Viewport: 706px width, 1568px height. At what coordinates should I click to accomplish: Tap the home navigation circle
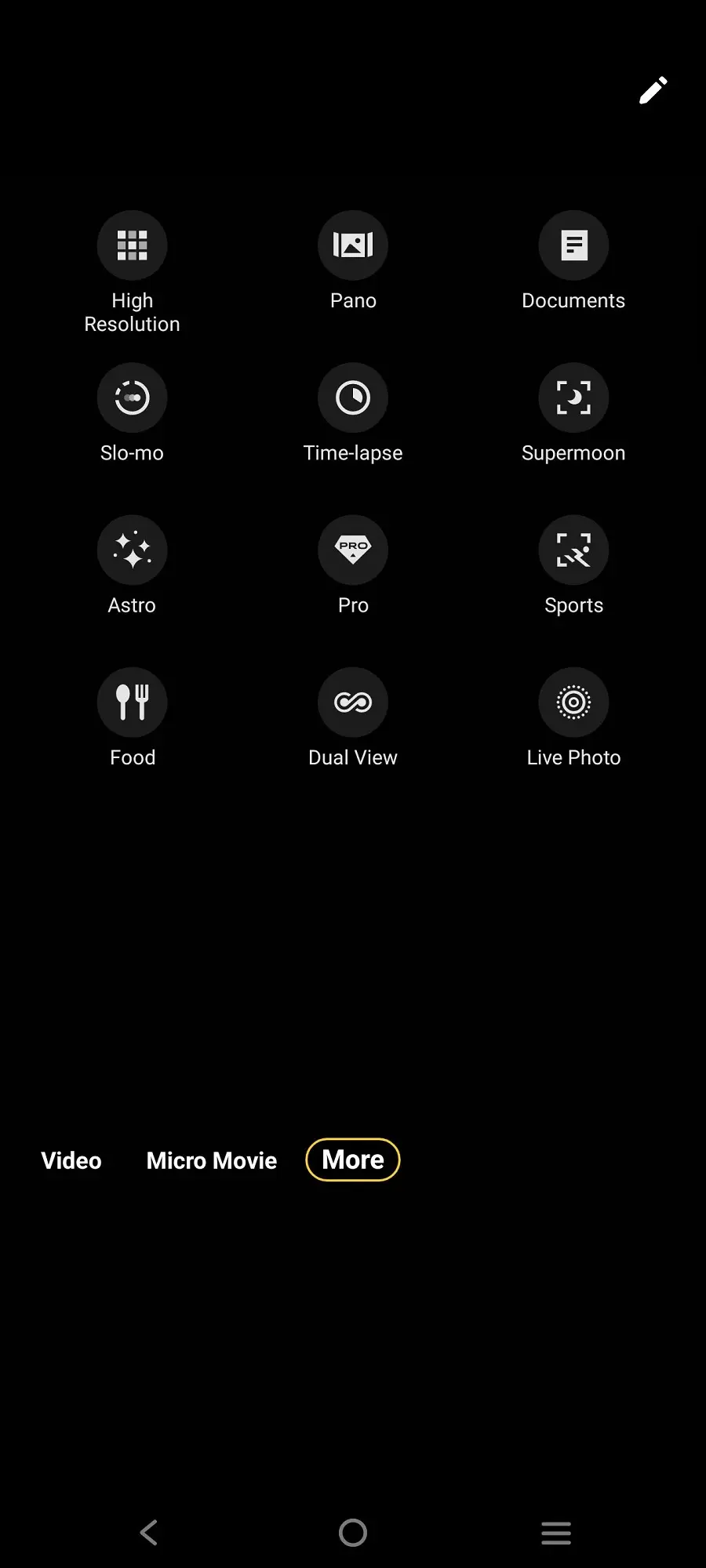[x=352, y=1533]
